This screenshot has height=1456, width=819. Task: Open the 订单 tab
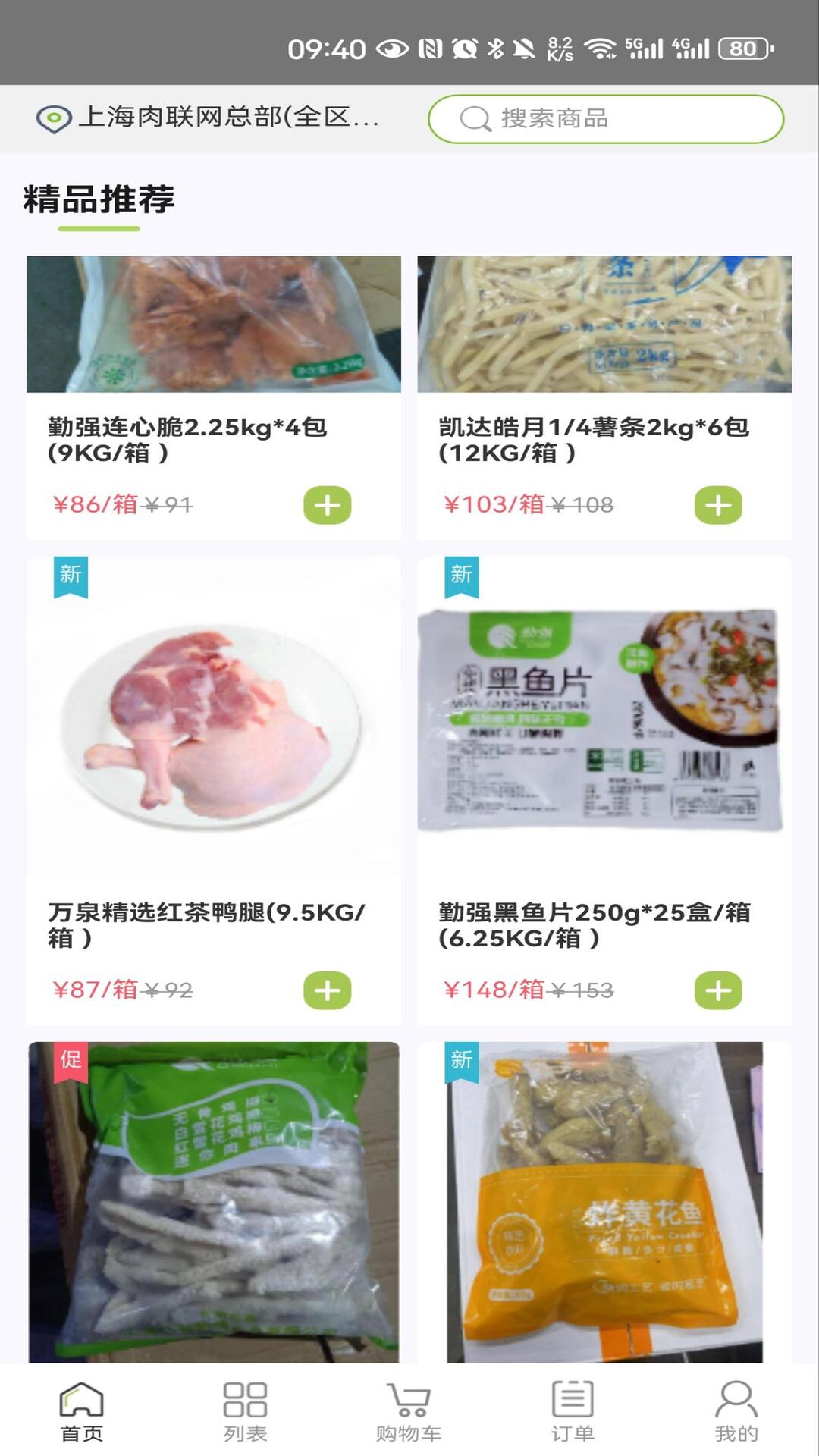[x=573, y=1412]
